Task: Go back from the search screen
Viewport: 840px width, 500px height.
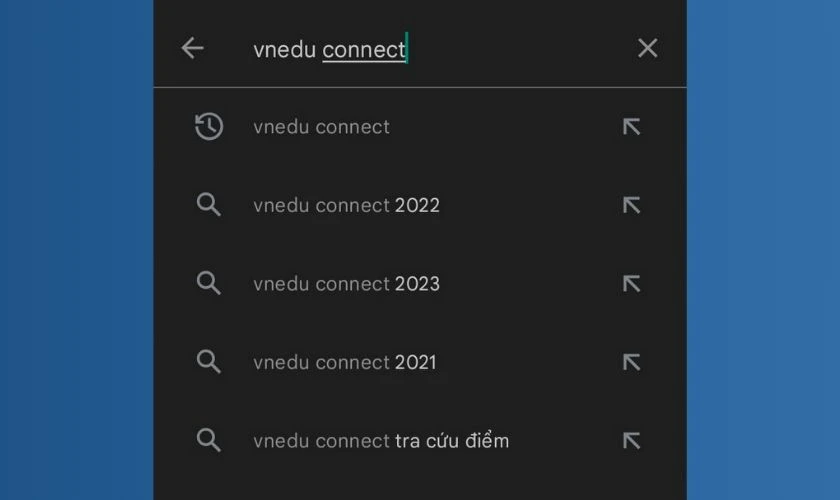Action: pos(192,48)
